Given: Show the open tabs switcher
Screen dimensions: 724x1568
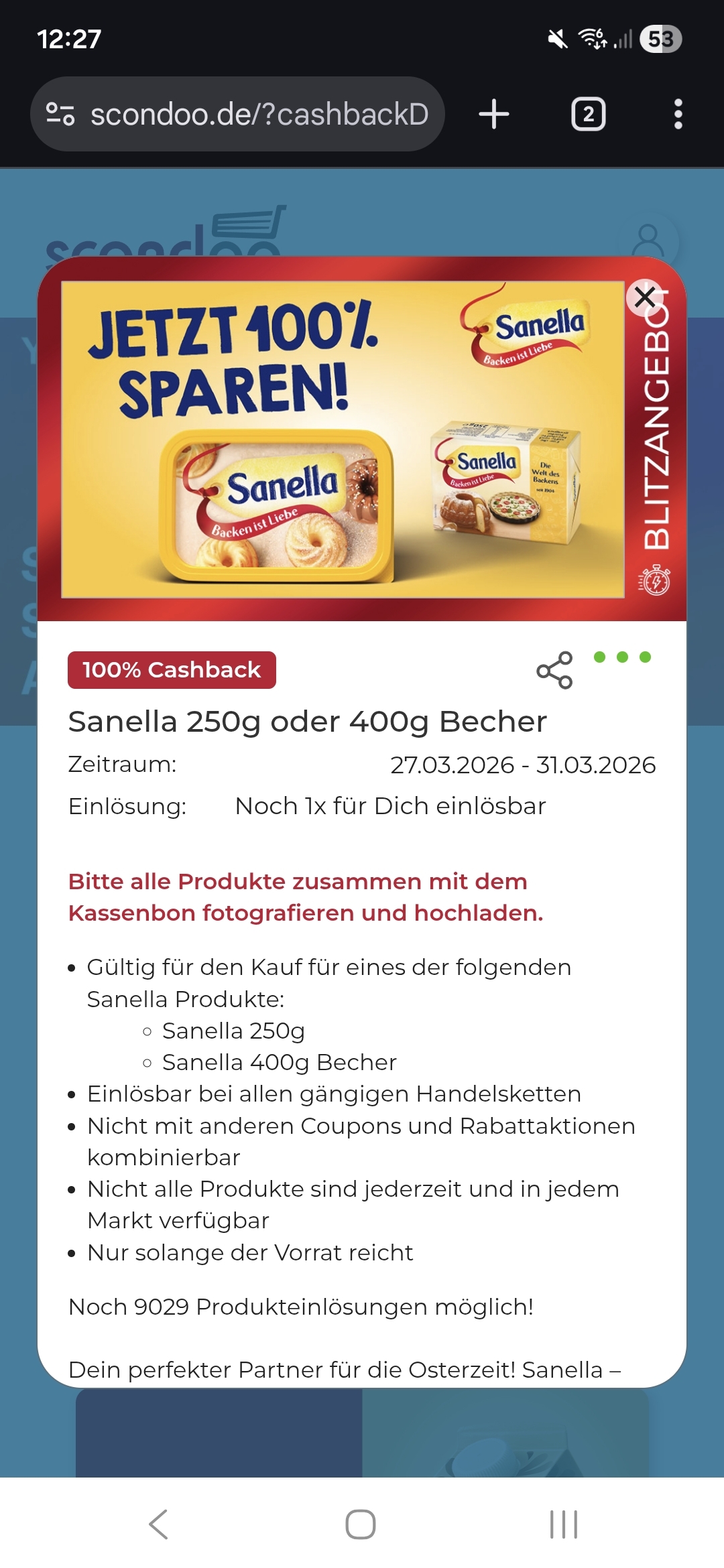Looking at the screenshot, I should [588, 115].
